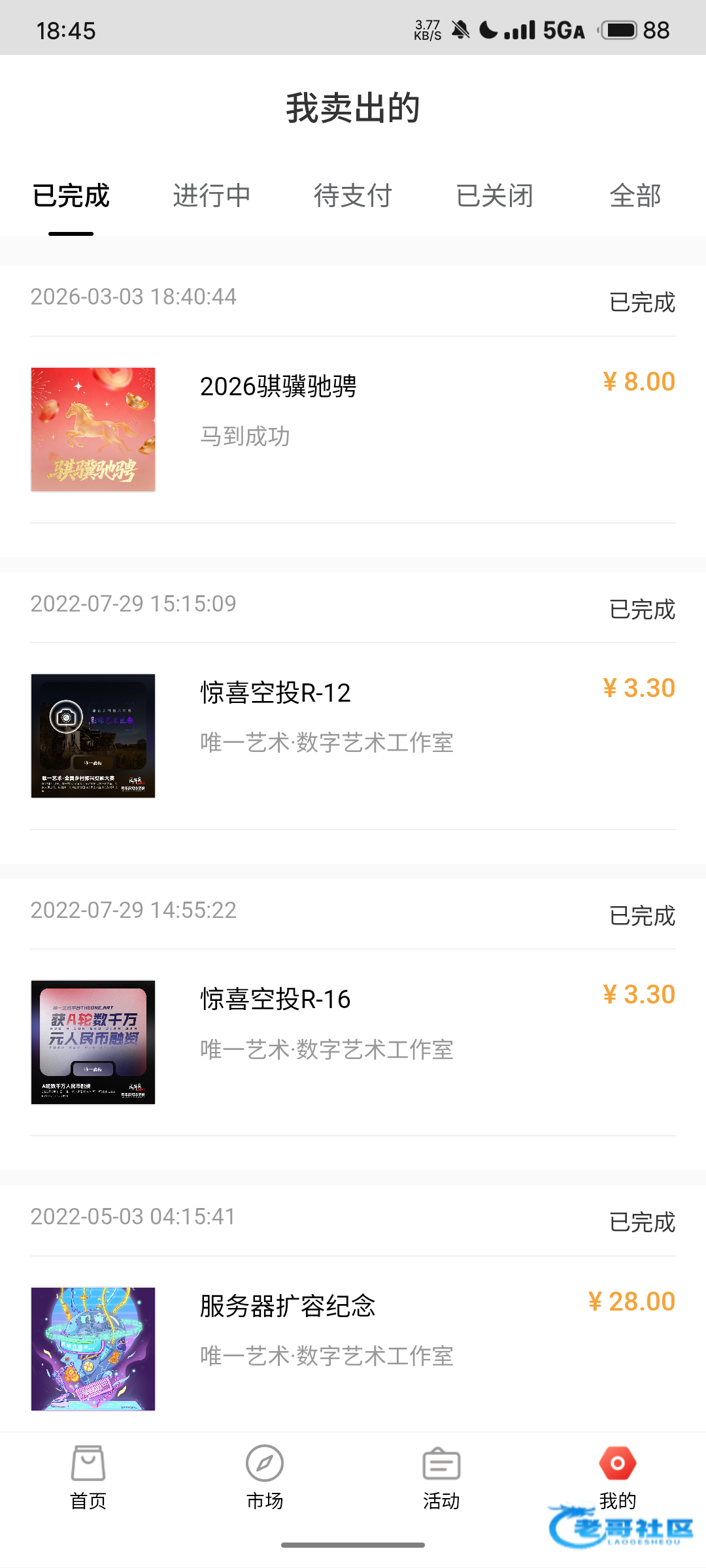Open the 2026骐骥驰骋 order
This screenshot has width=706, height=1568.
[353, 429]
